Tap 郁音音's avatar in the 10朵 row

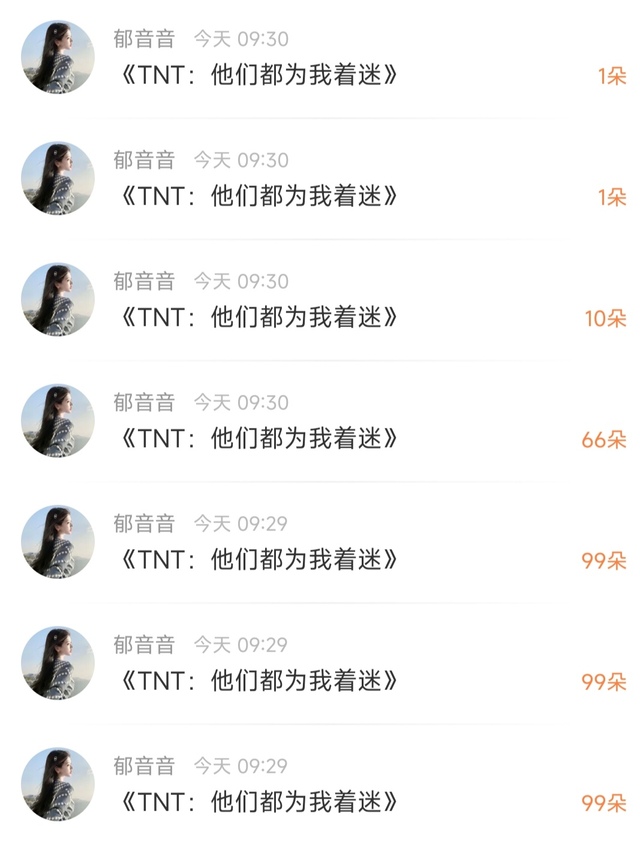coord(58,299)
